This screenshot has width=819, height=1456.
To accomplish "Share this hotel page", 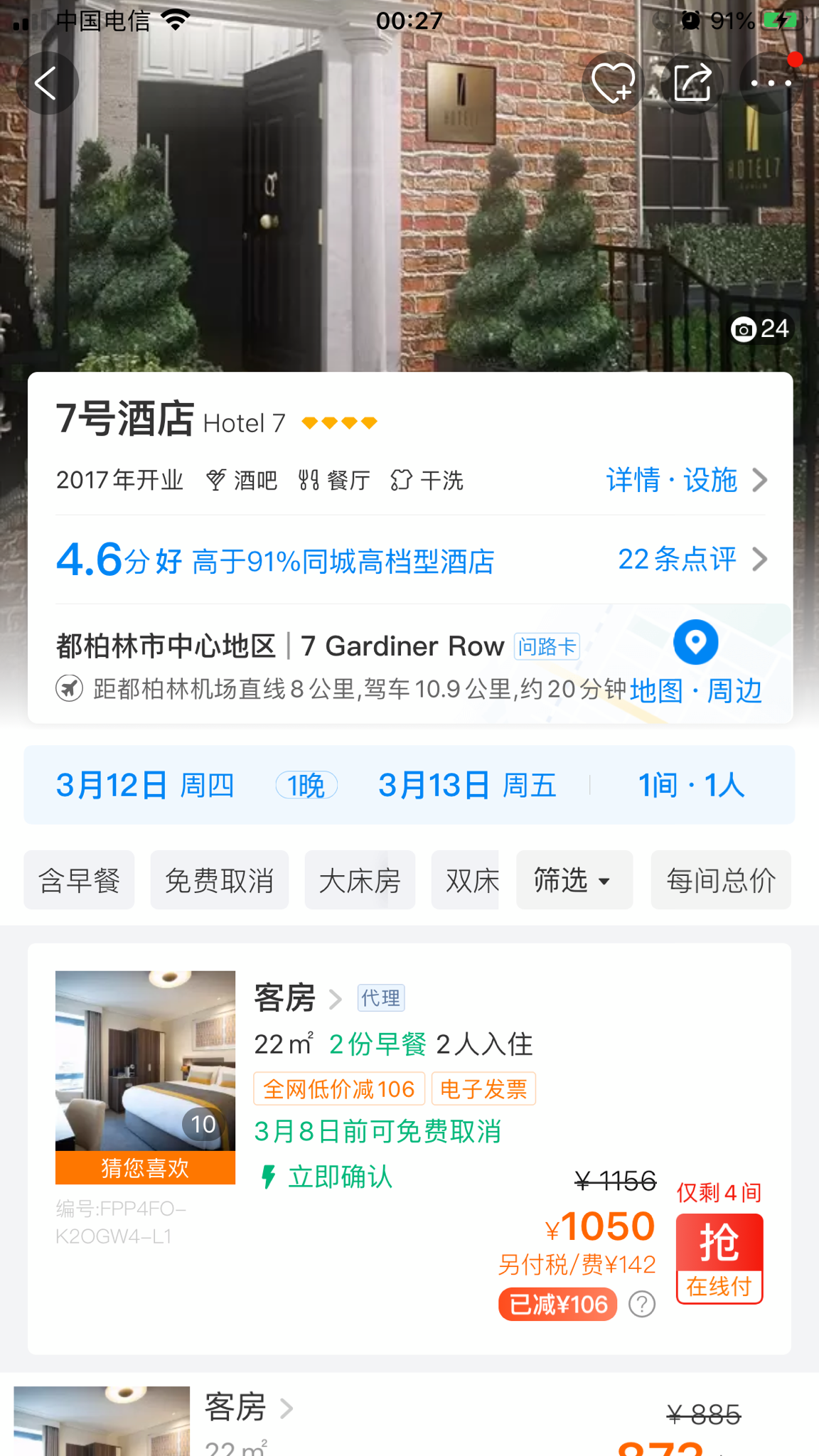I will [692, 84].
